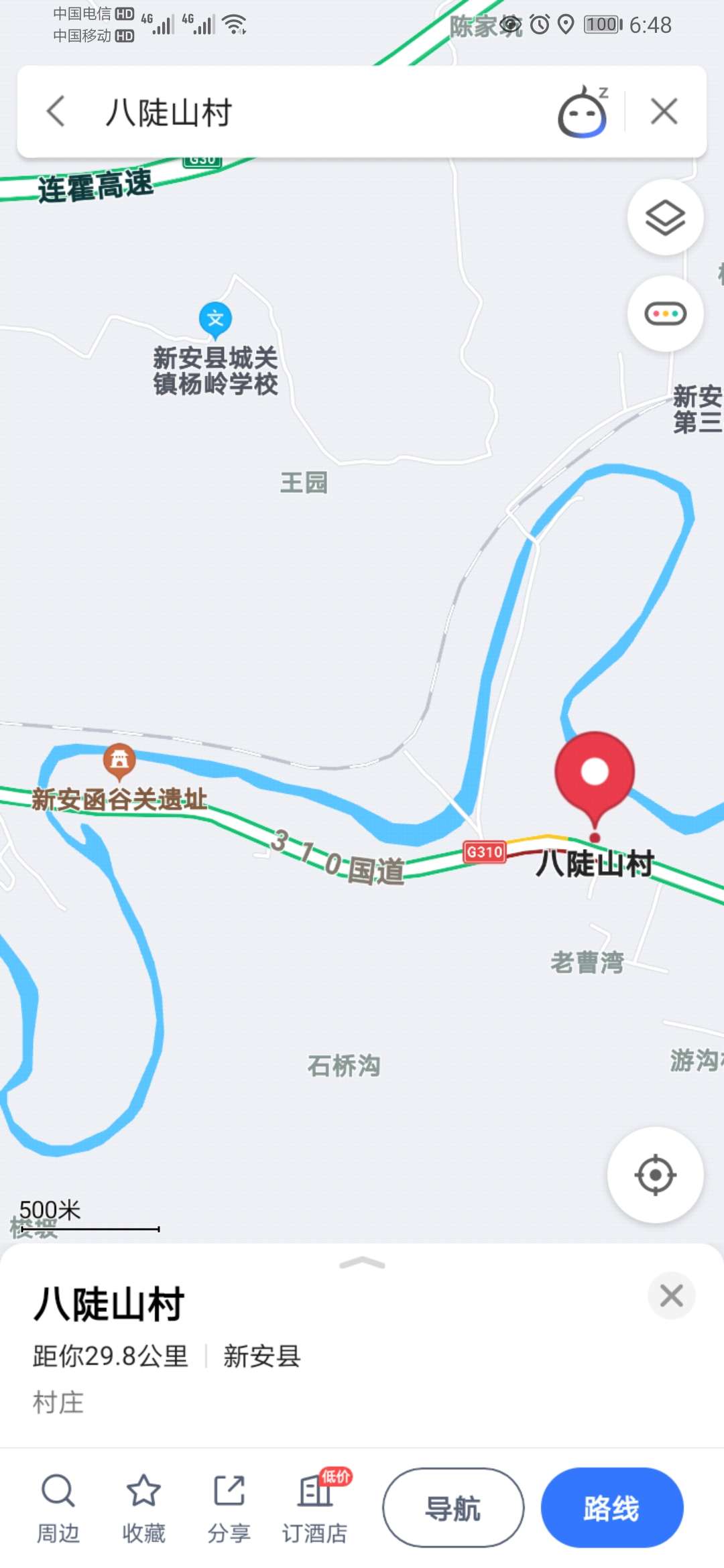This screenshot has height=1568, width=724.
Task: Close the 八陡山村 info card
Action: click(671, 1295)
